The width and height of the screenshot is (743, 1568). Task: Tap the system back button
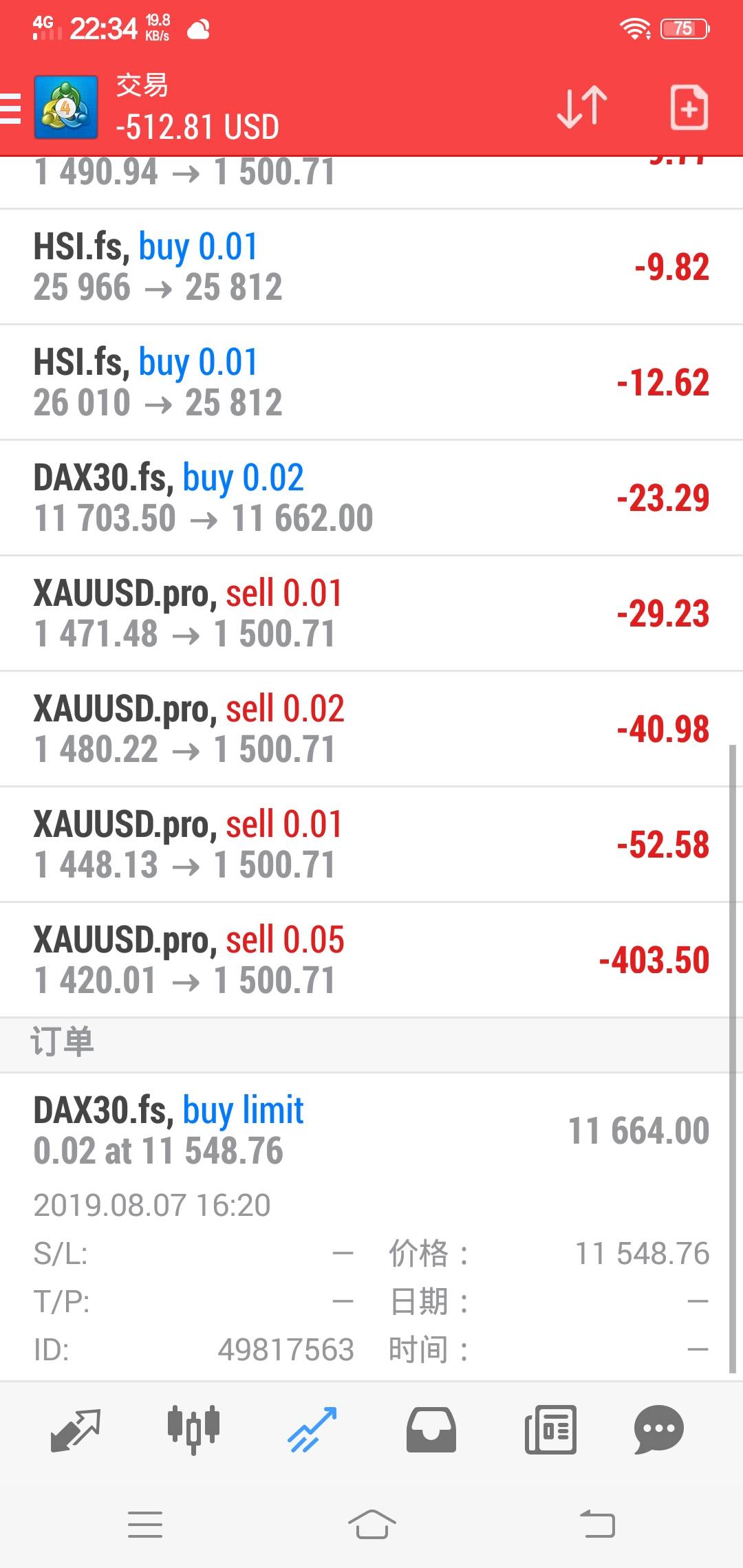click(x=597, y=1524)
